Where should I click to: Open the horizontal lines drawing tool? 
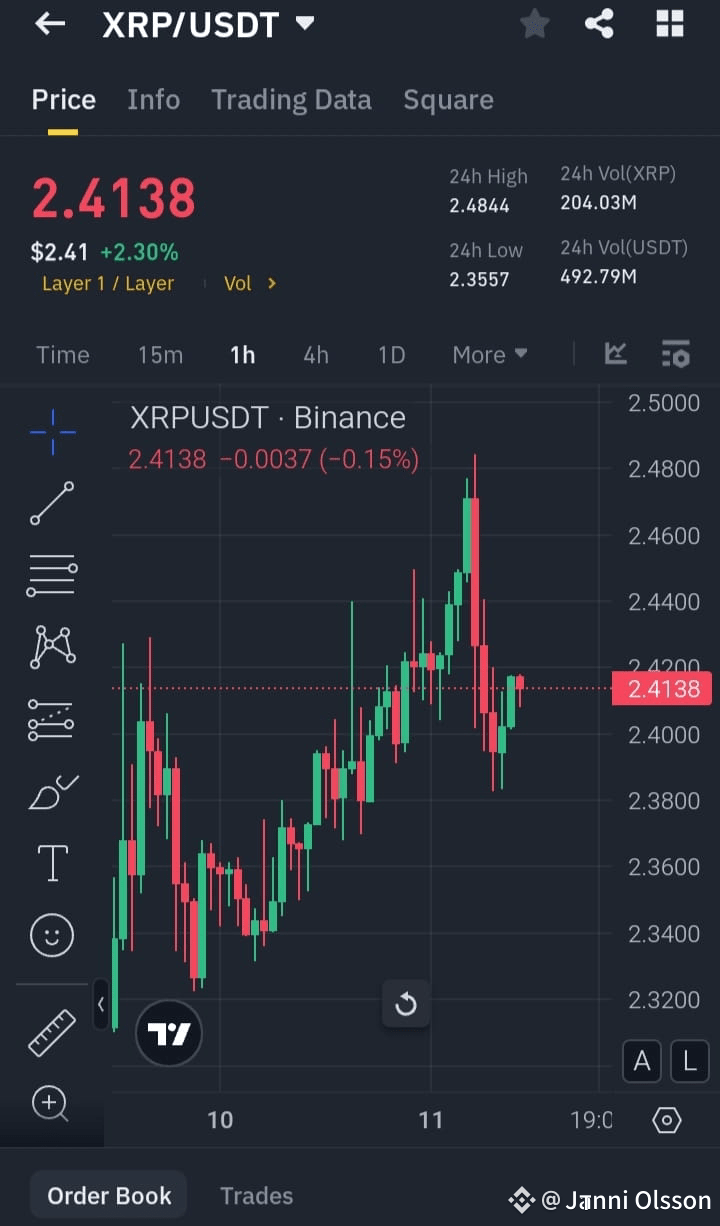tap(51, 575)
